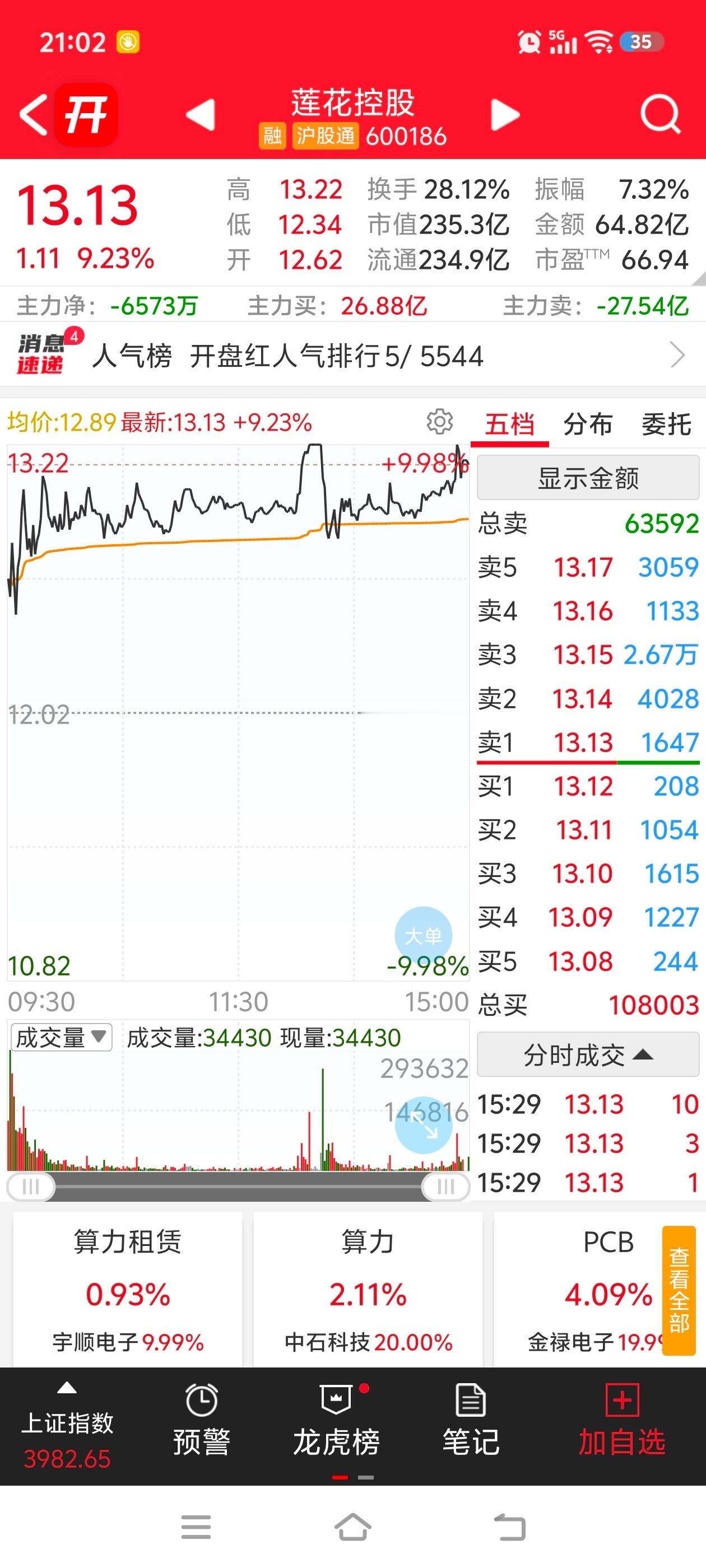The height and width of the screenshot is (1568, 706).
Task: Tap 查看全部 to view all sectors
Action: coord(679,1290)
